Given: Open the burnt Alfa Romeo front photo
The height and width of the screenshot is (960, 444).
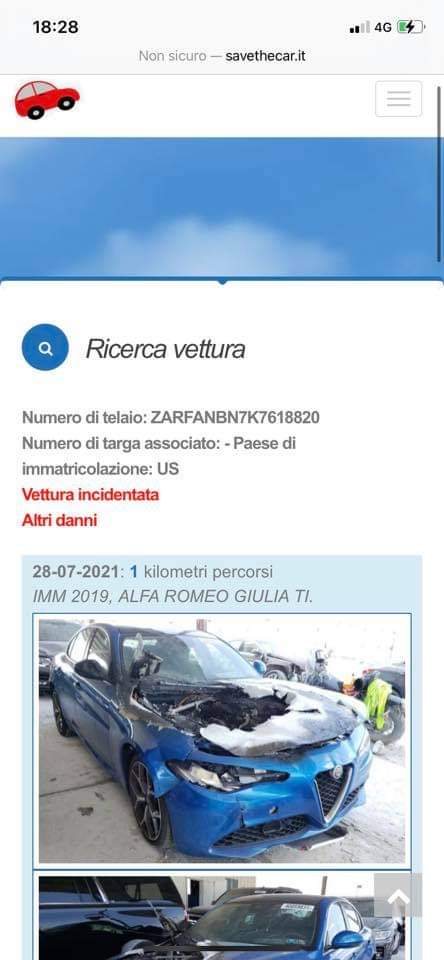Looking at the screenshot, I should pyautogui.click(x=222, y=740).
